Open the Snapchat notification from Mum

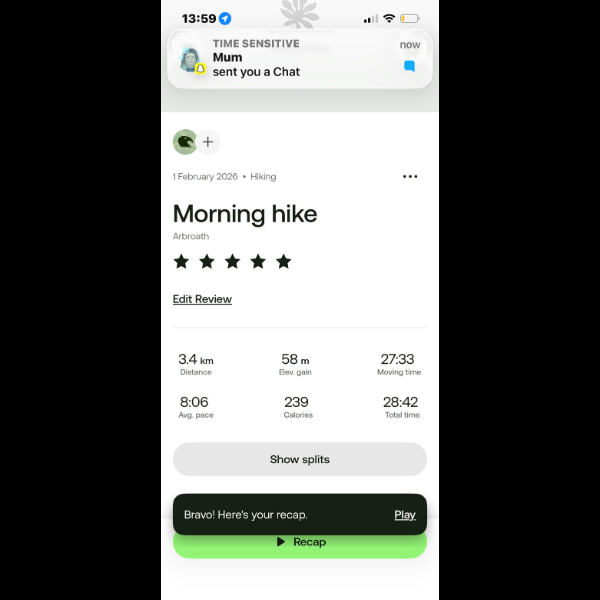click(x=300, y=58)
